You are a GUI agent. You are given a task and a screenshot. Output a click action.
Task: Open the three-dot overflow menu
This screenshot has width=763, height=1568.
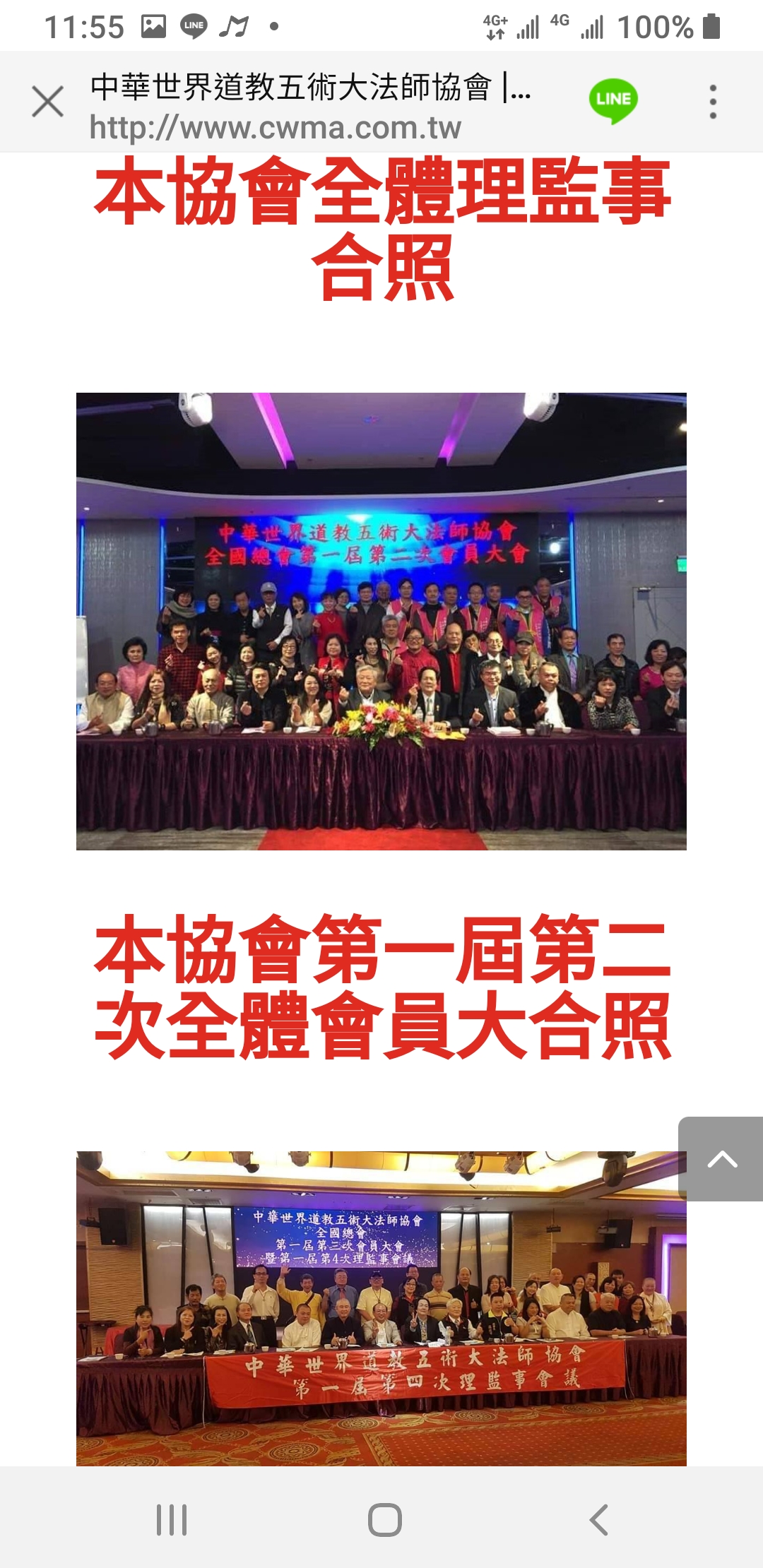point(713,102)
